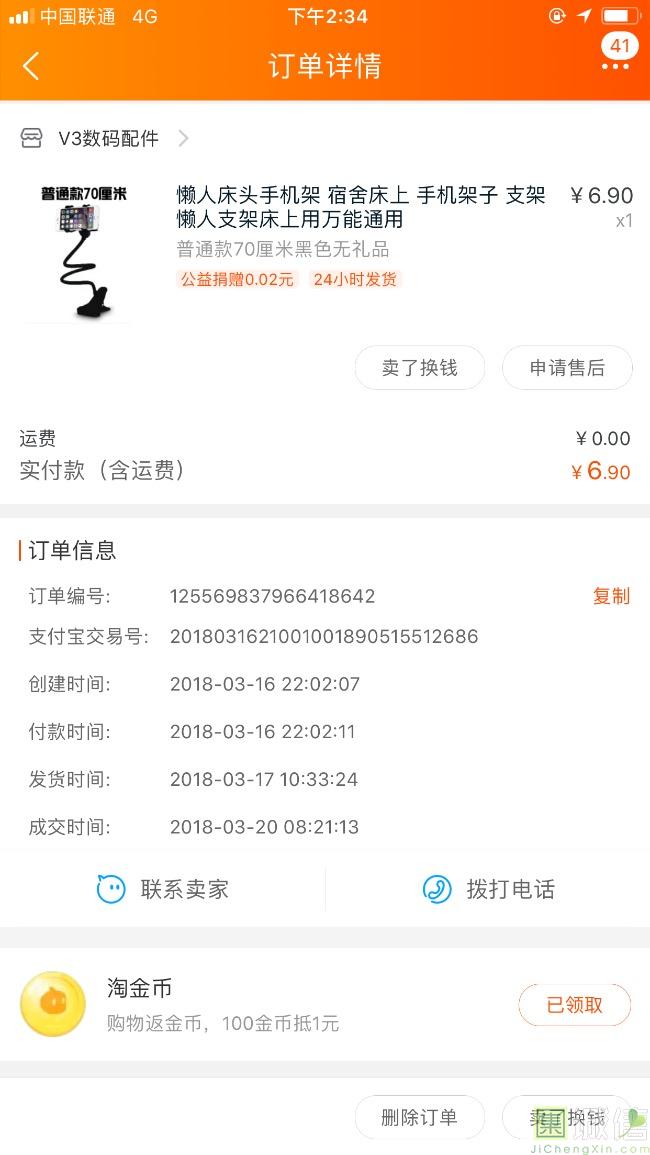Open the 懒人床头手机架 product item

pyautogui.click(x=360, y=208)
